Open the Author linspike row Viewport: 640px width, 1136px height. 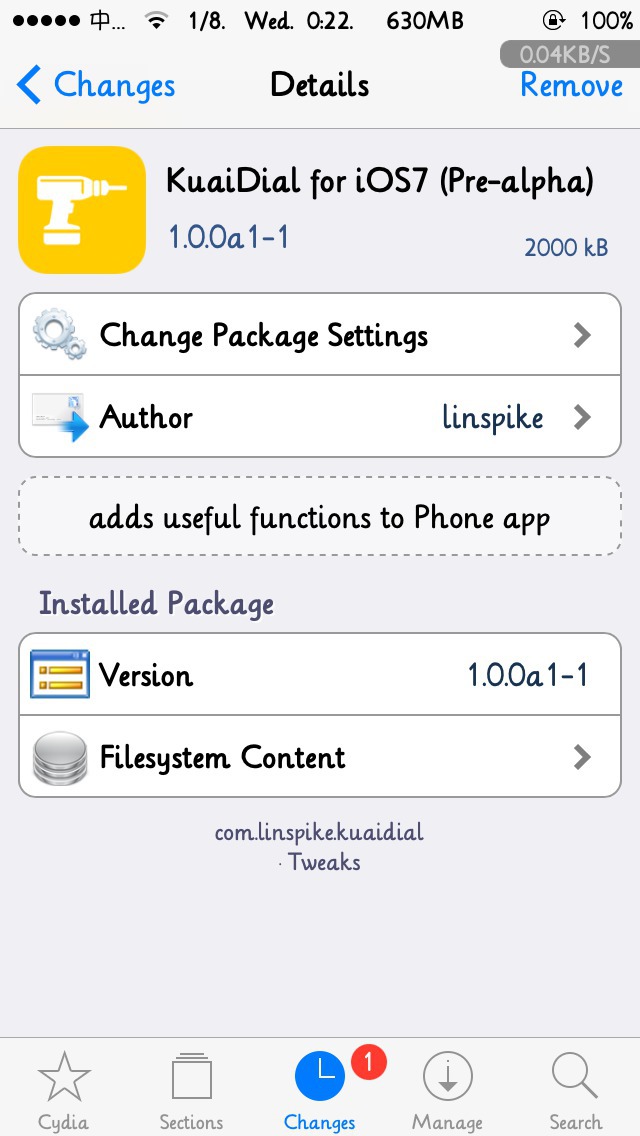tap(320, 417)
